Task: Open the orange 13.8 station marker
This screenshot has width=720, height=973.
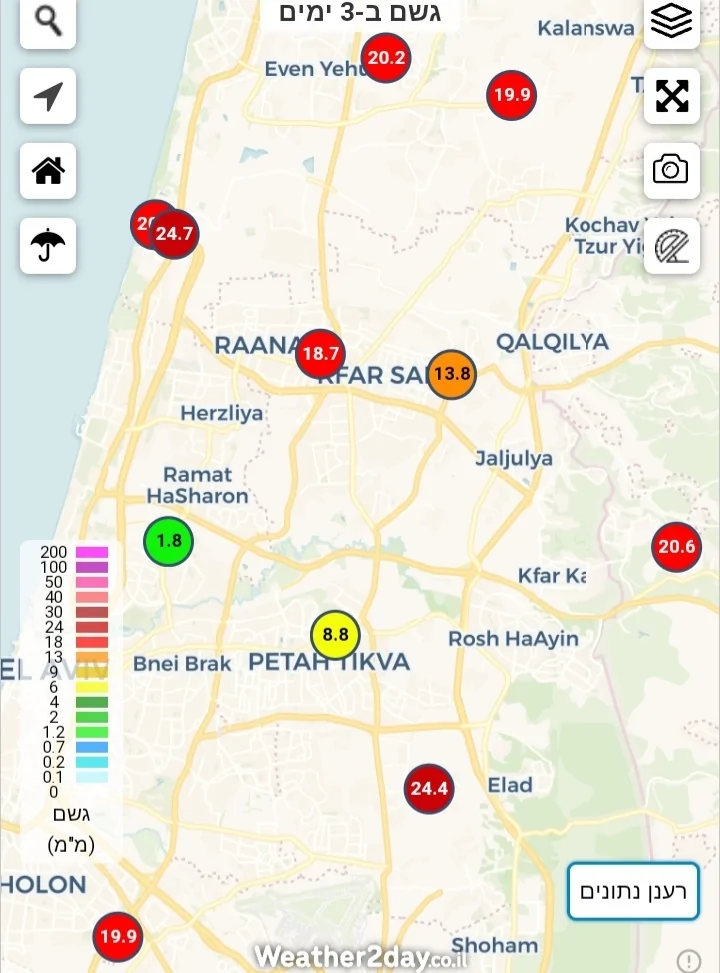Action: 452,375
